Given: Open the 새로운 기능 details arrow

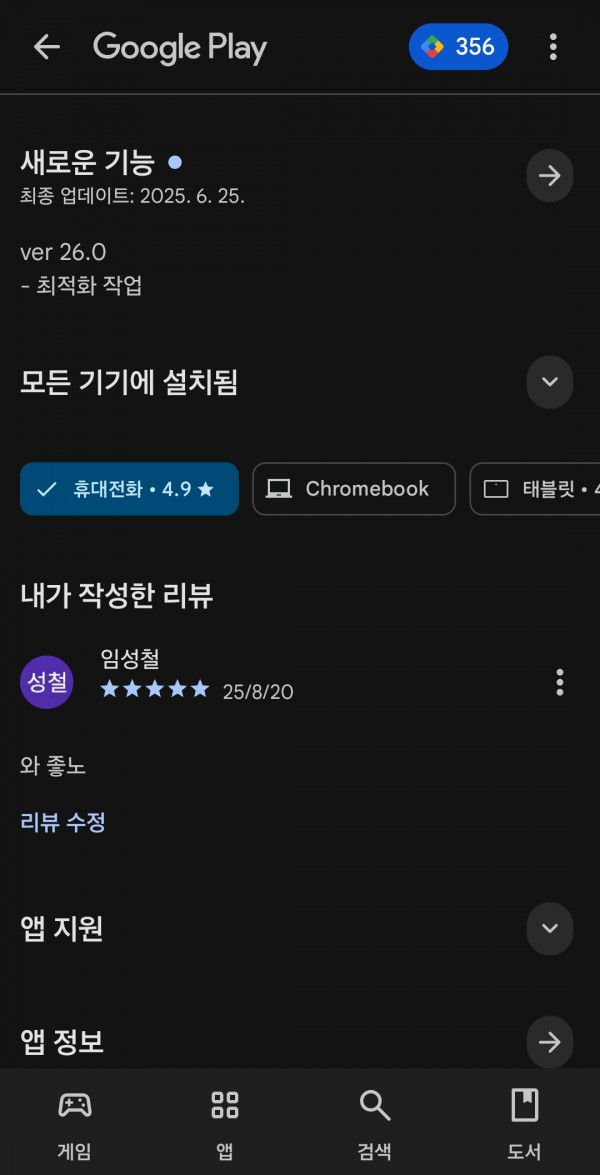Looking at the screenshot, I should point(550,176).
